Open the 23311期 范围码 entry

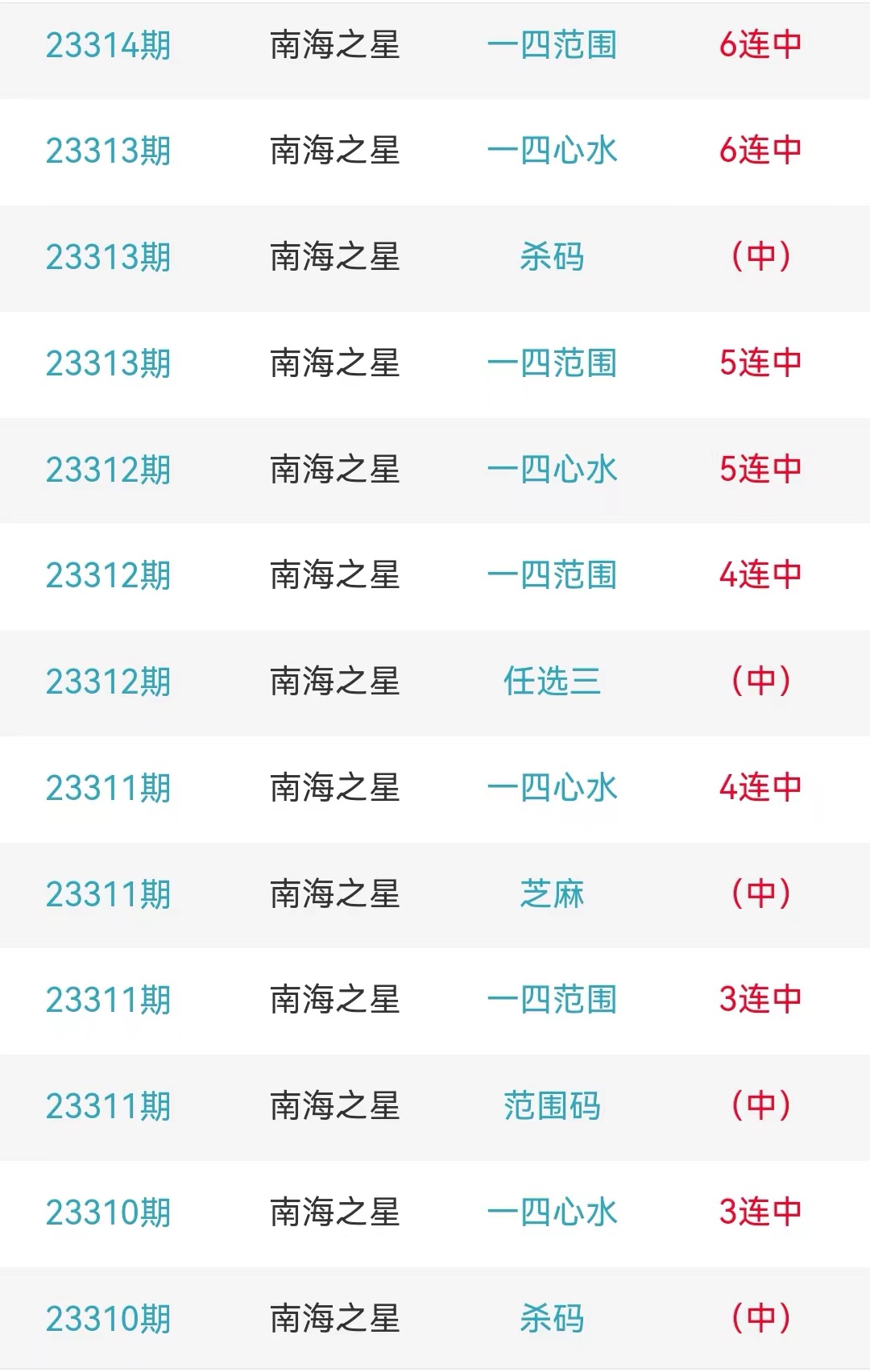pos(552,1106)
